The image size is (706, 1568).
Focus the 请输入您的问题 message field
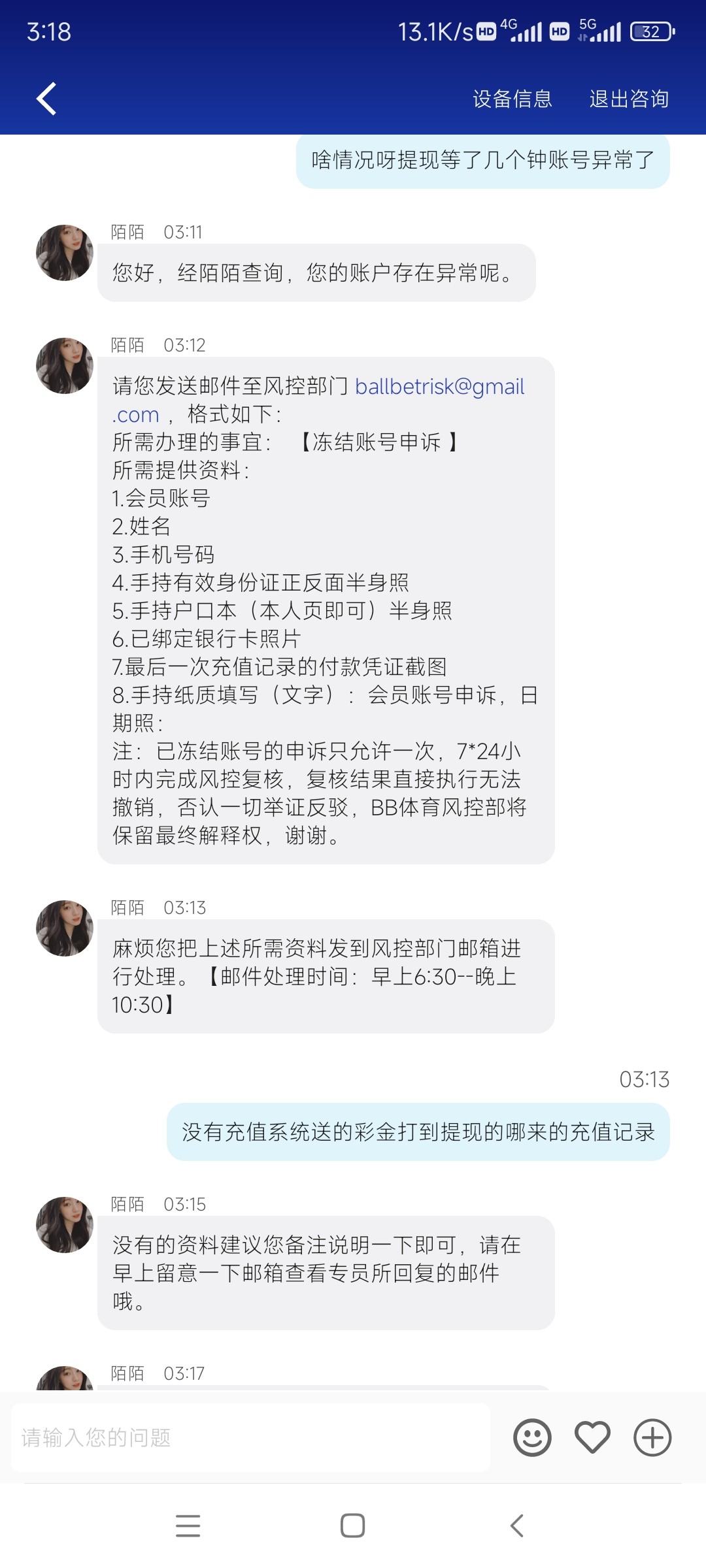[251, 1438]
